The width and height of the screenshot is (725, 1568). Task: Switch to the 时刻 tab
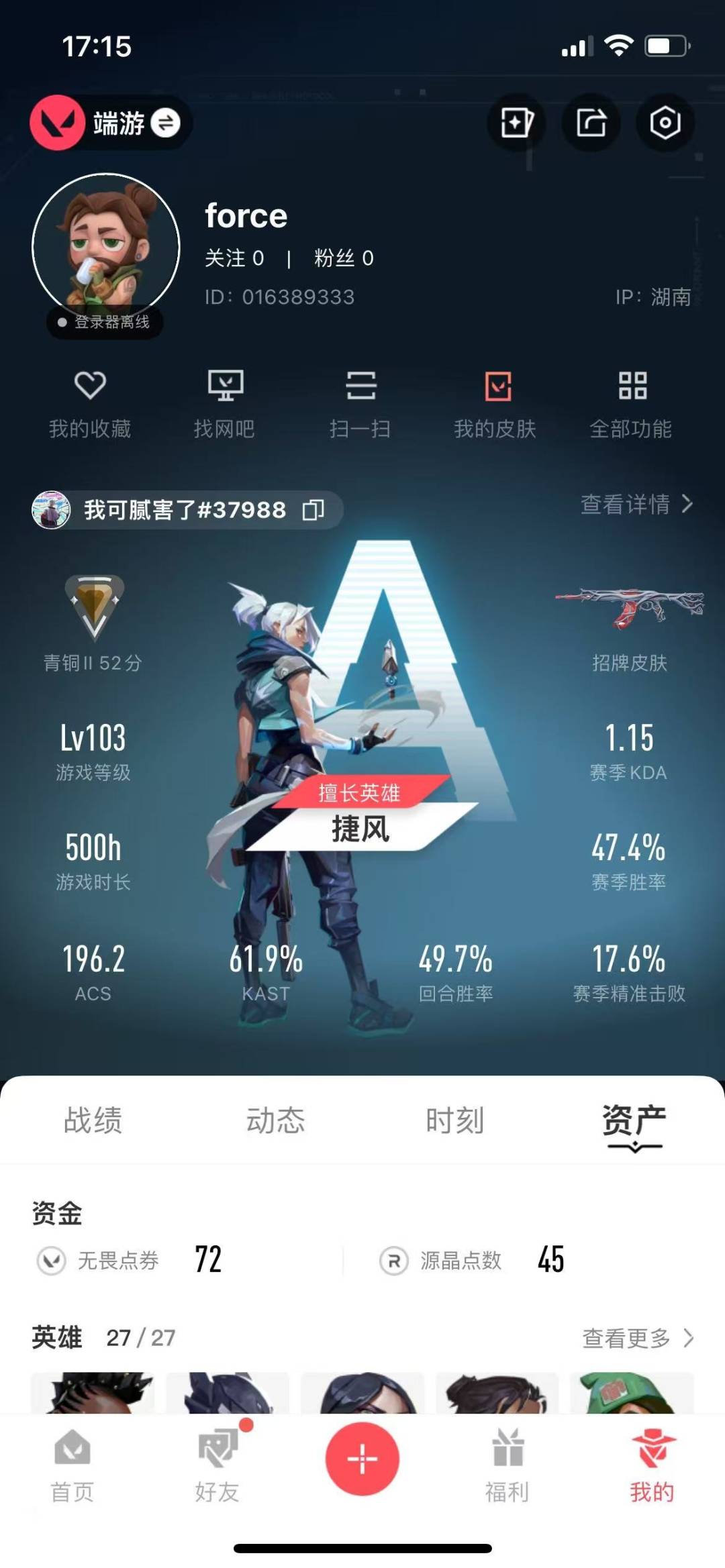[x=455, y=1120]
